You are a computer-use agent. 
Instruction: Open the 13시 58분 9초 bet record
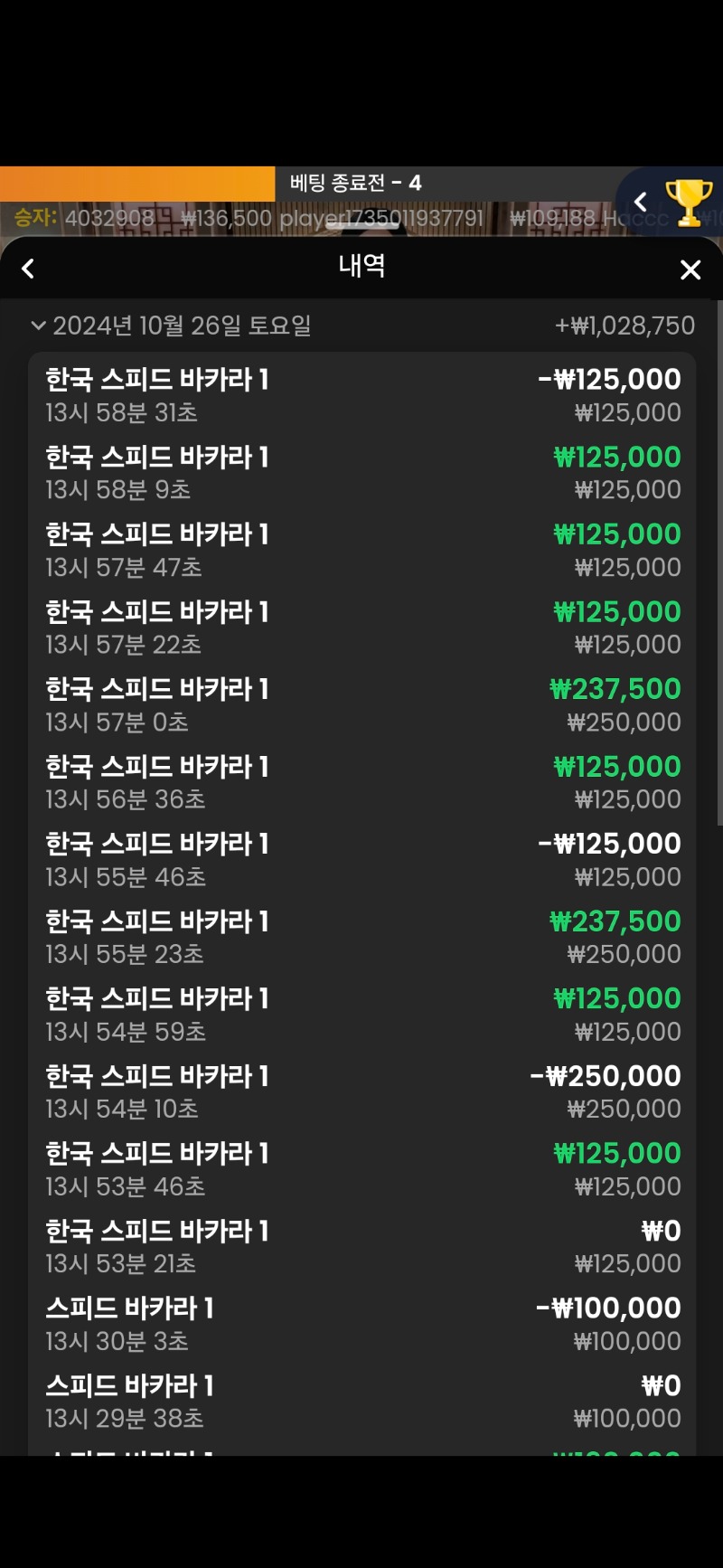click(361, 473)
